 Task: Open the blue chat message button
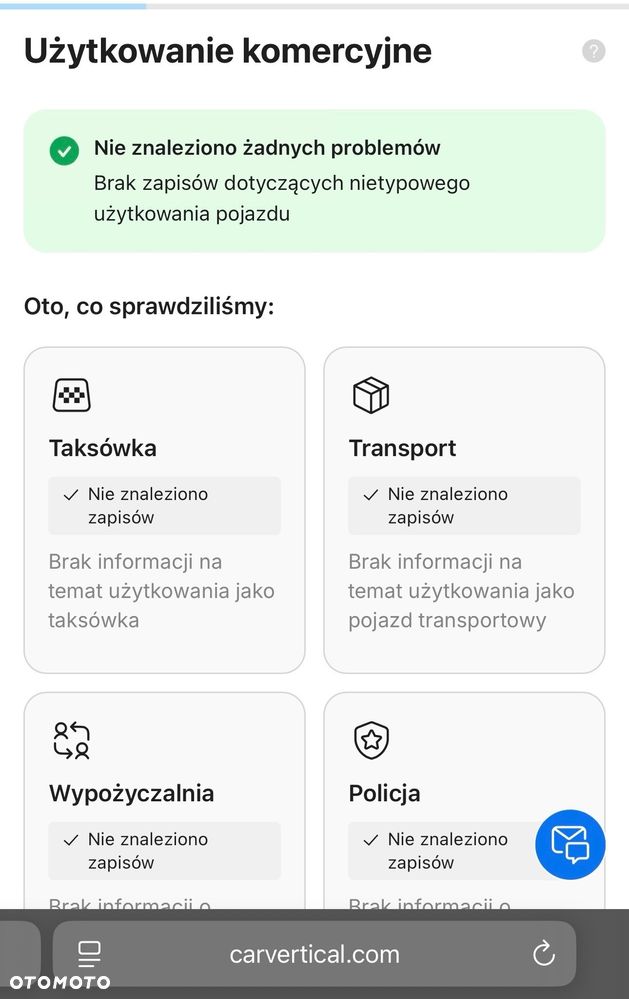click(x=570, y=845)
